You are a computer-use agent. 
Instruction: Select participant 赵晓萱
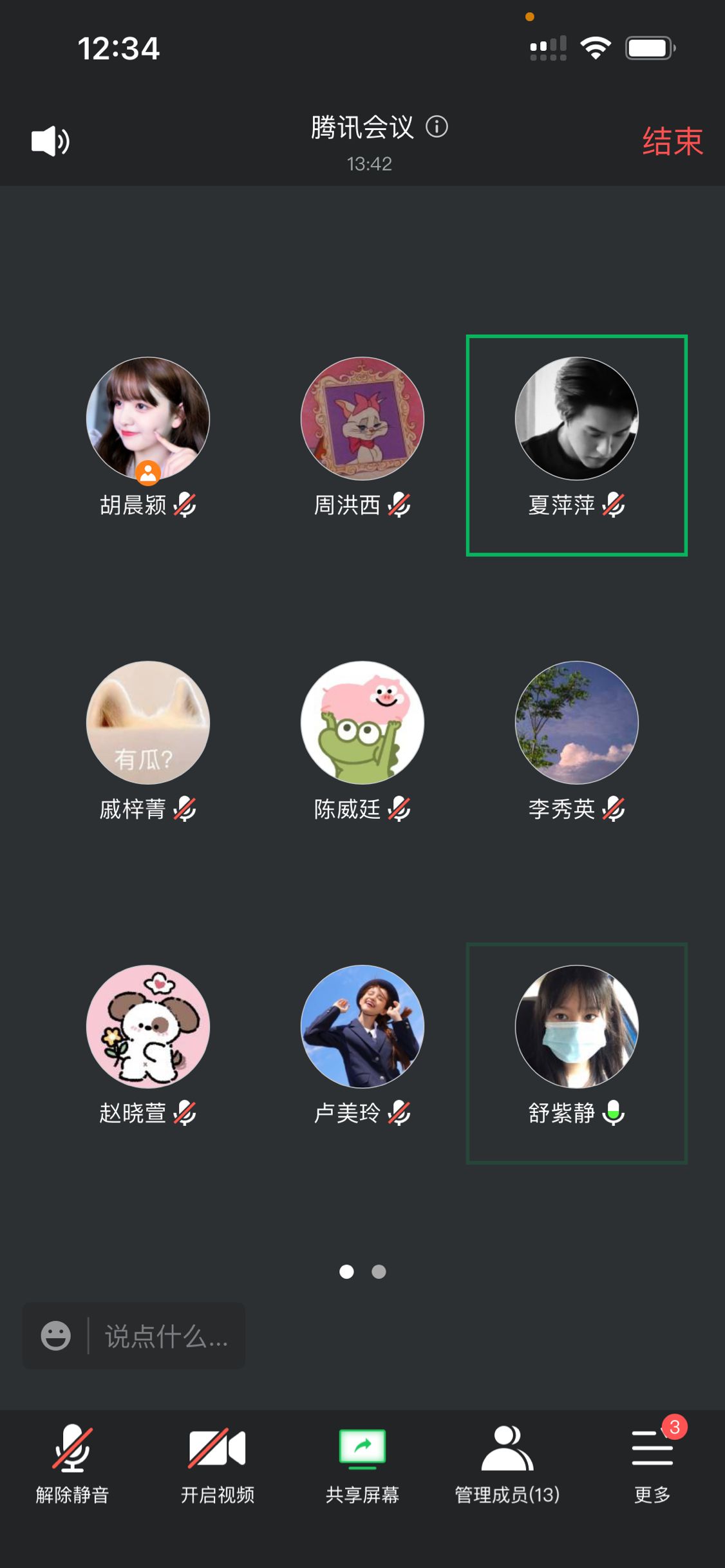point(148,1027)
